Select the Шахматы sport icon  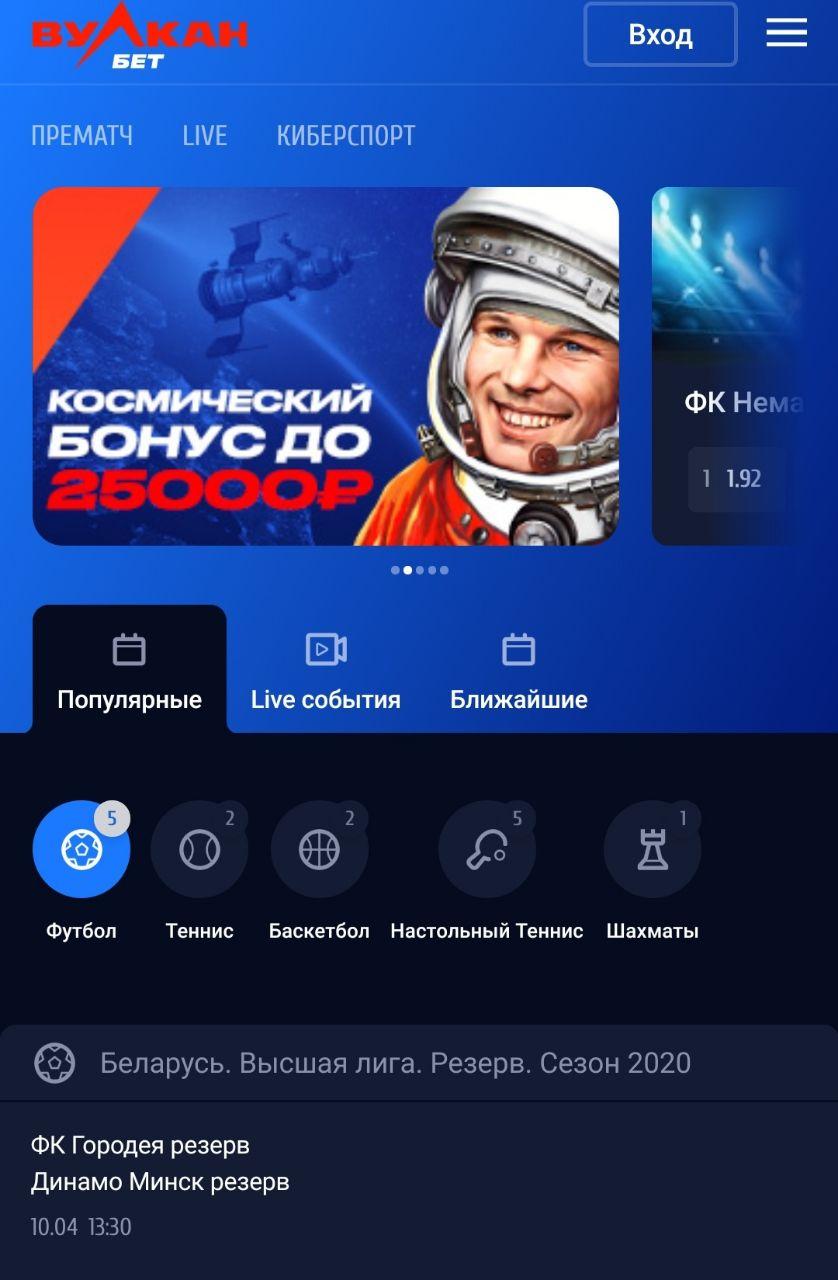click(x=652, y=848)
